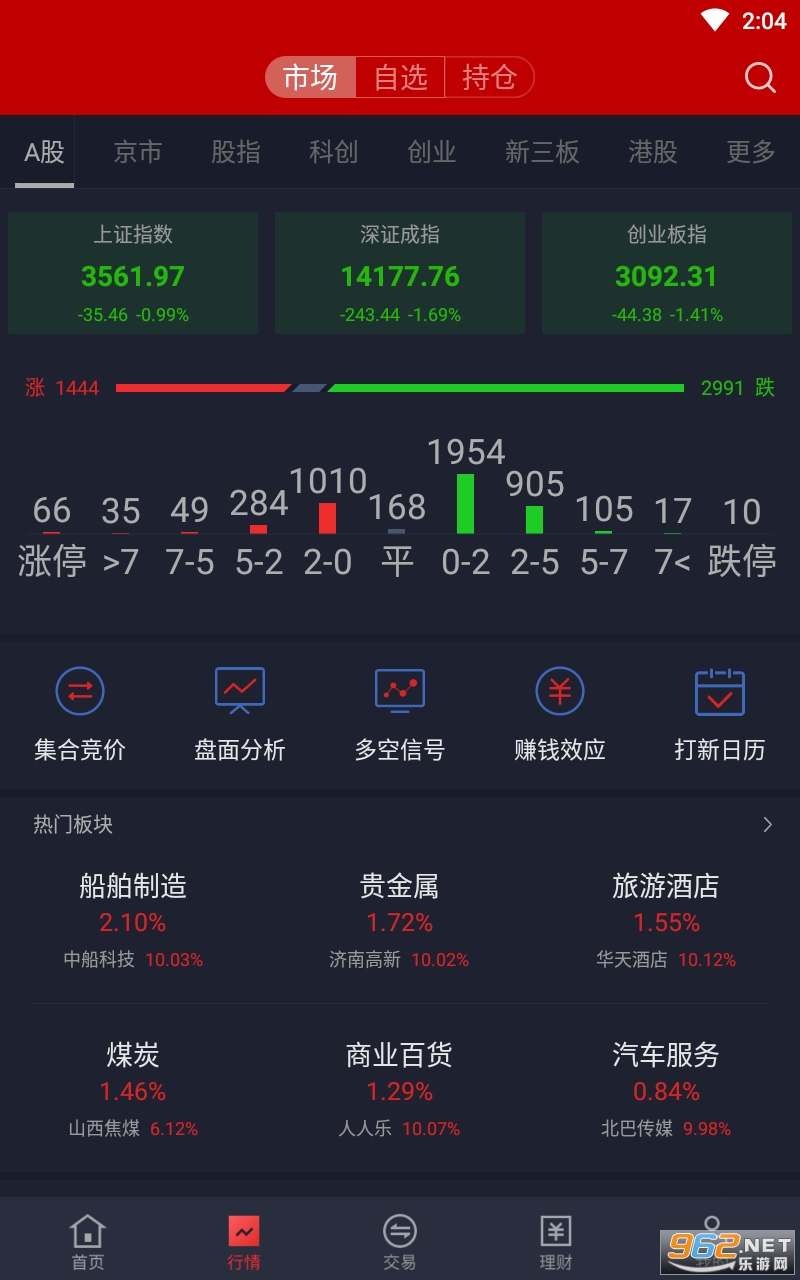
Task: Open the 深证成指 index card
Action: (400, 273)
